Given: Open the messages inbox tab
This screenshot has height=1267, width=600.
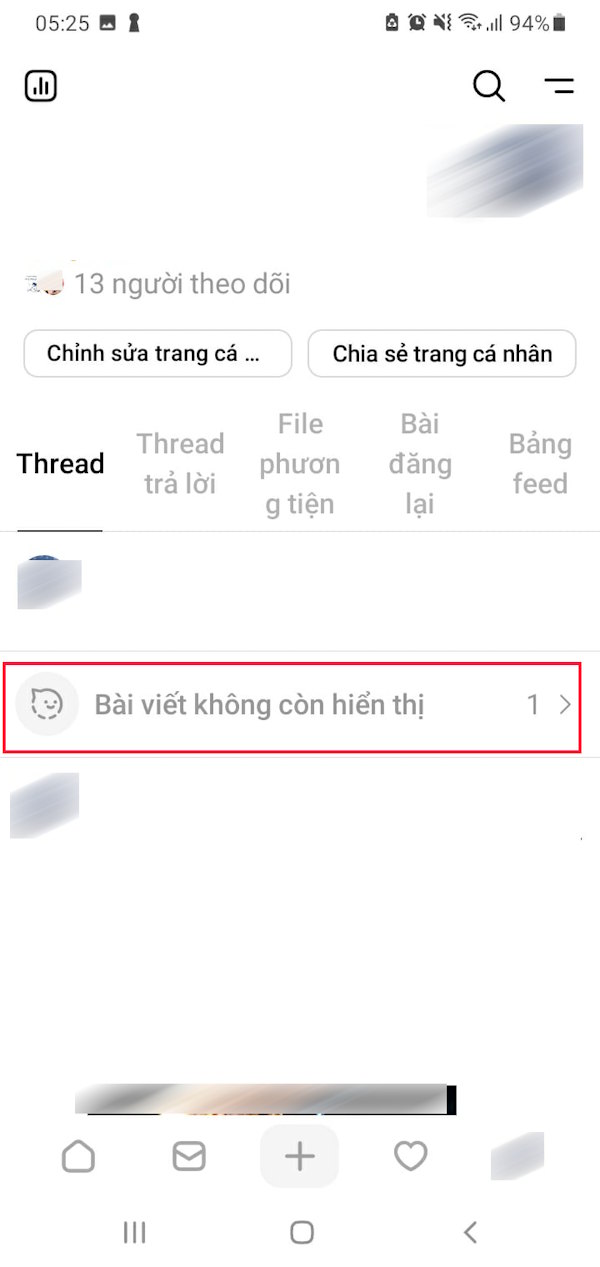Looking at the screenshot, I should pyautogui.click(x=189, y=1156).
